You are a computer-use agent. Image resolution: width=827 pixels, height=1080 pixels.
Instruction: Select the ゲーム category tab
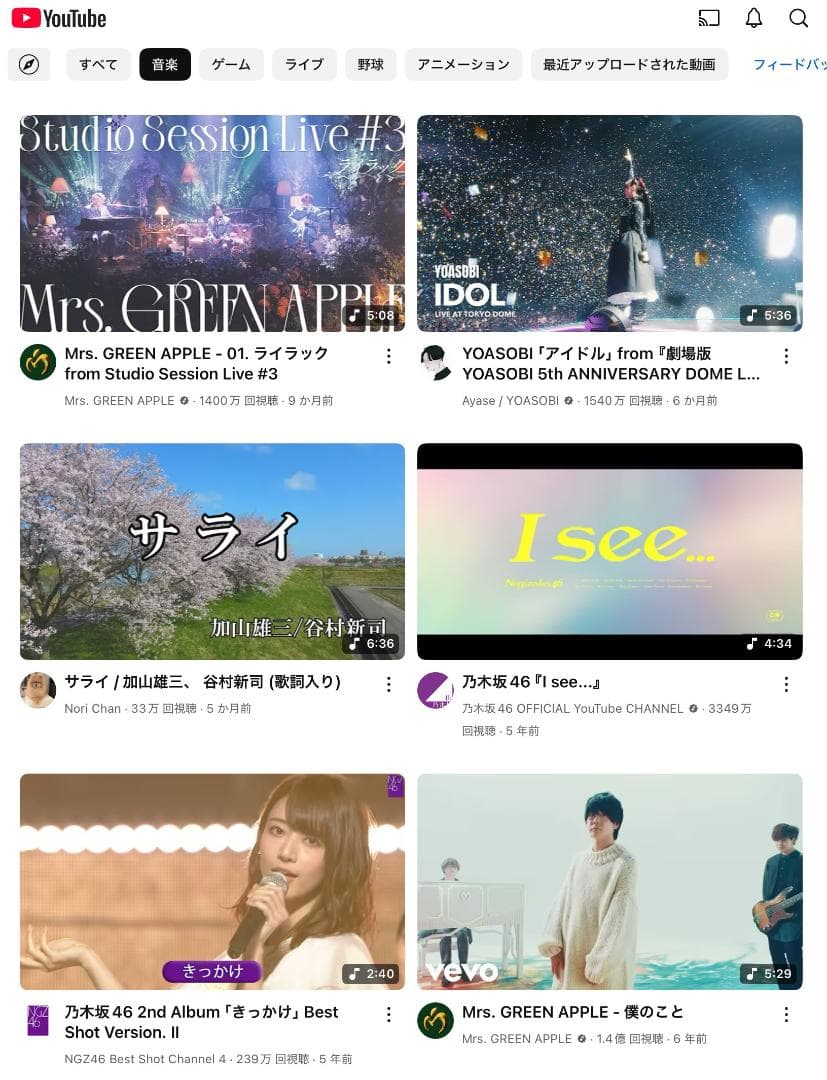(230, 64)
